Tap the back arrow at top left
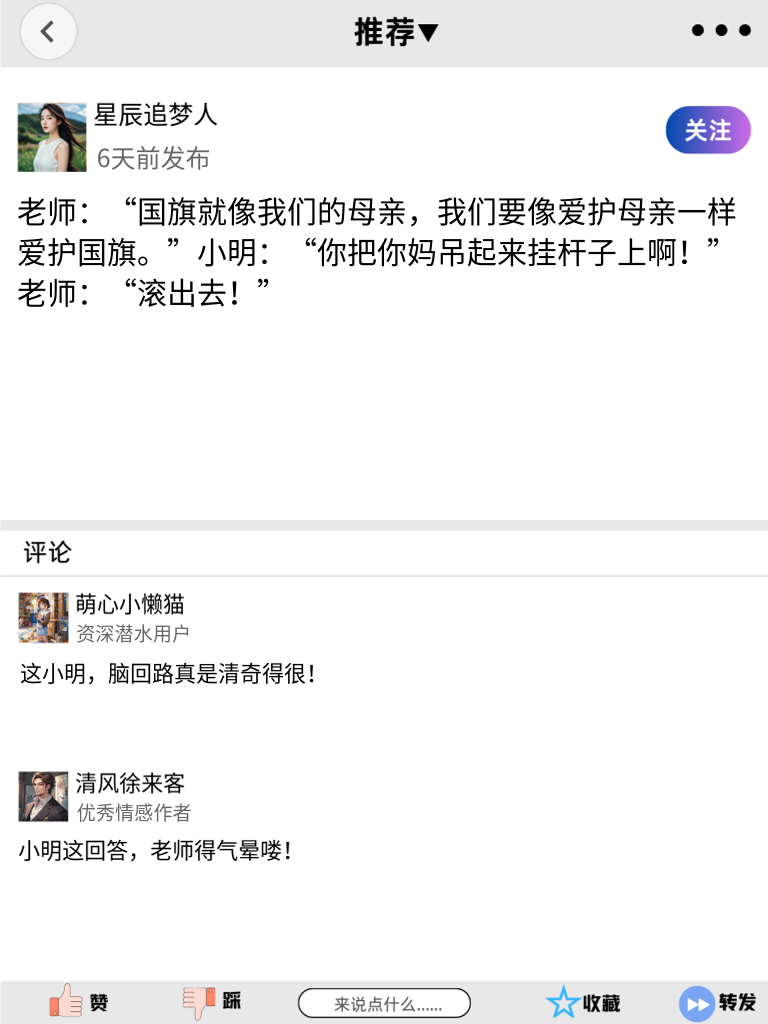 tap(47, 31)
